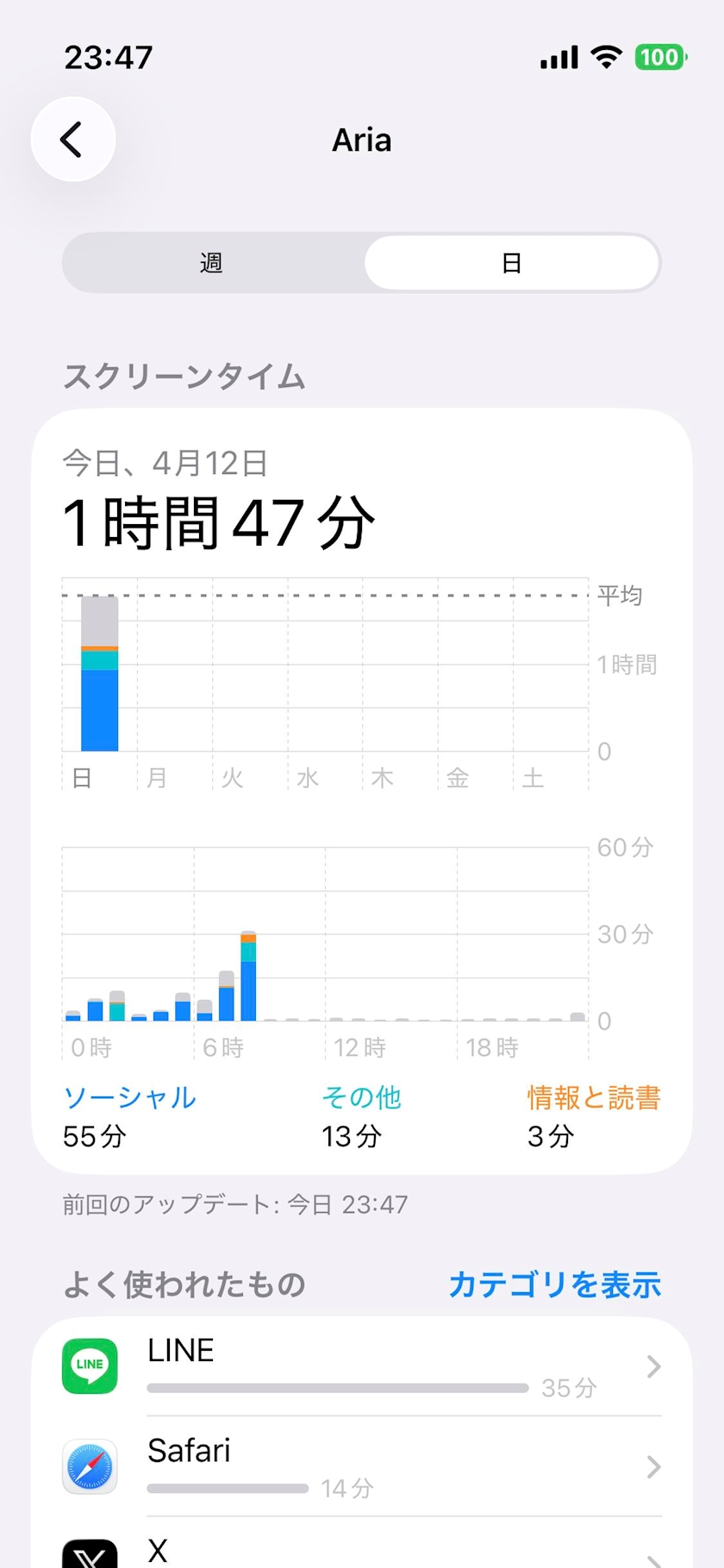Open X app usage details
Image resolution: width=724 pixels, height=1568 pixels.
[x=362, y=1551]
